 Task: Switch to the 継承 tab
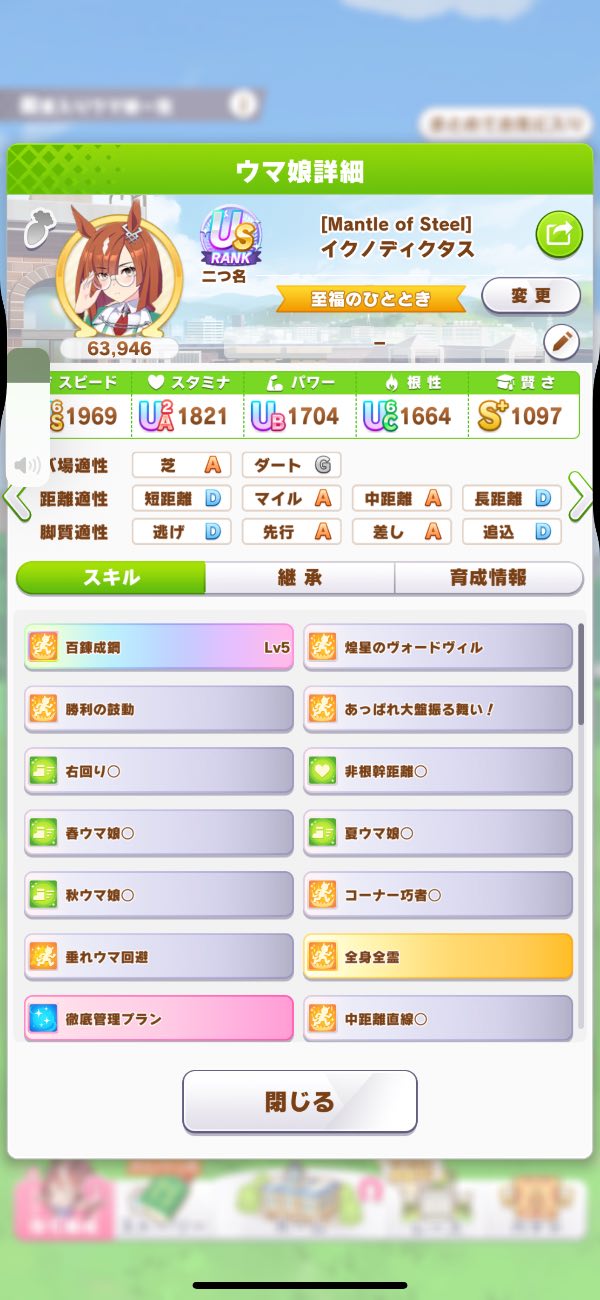click(300, 578)
